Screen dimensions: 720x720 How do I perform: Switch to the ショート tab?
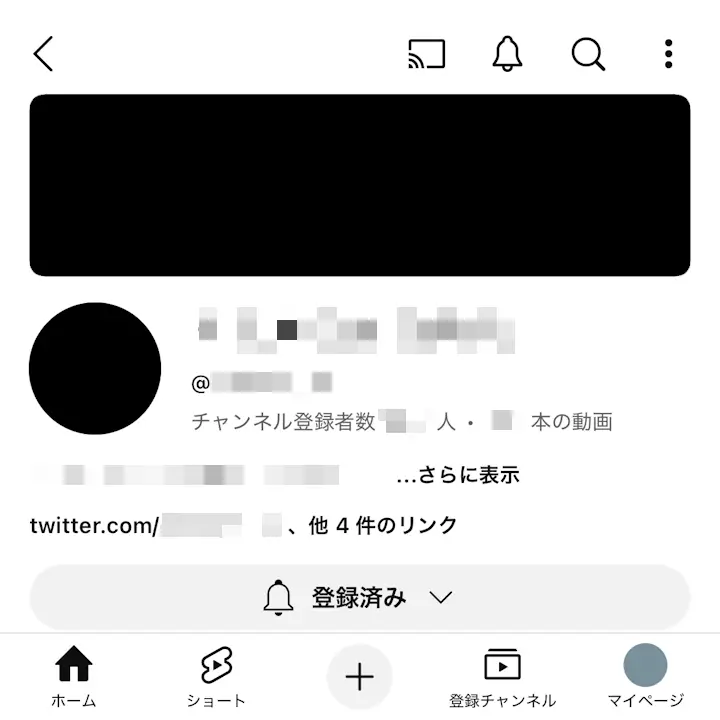(216, 676)
